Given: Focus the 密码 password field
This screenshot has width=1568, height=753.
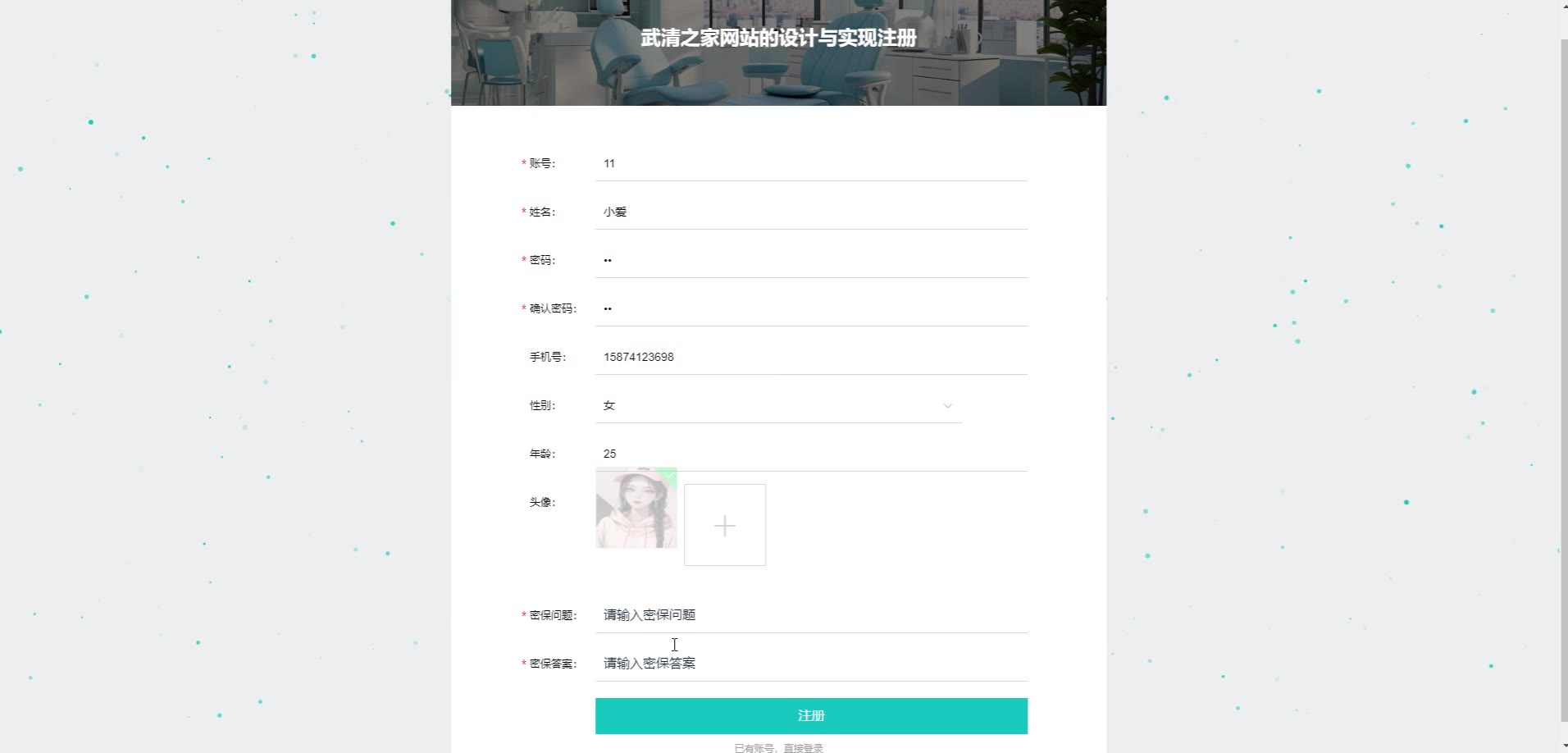Looking at the screenshot, I should (x=810, y=260).
